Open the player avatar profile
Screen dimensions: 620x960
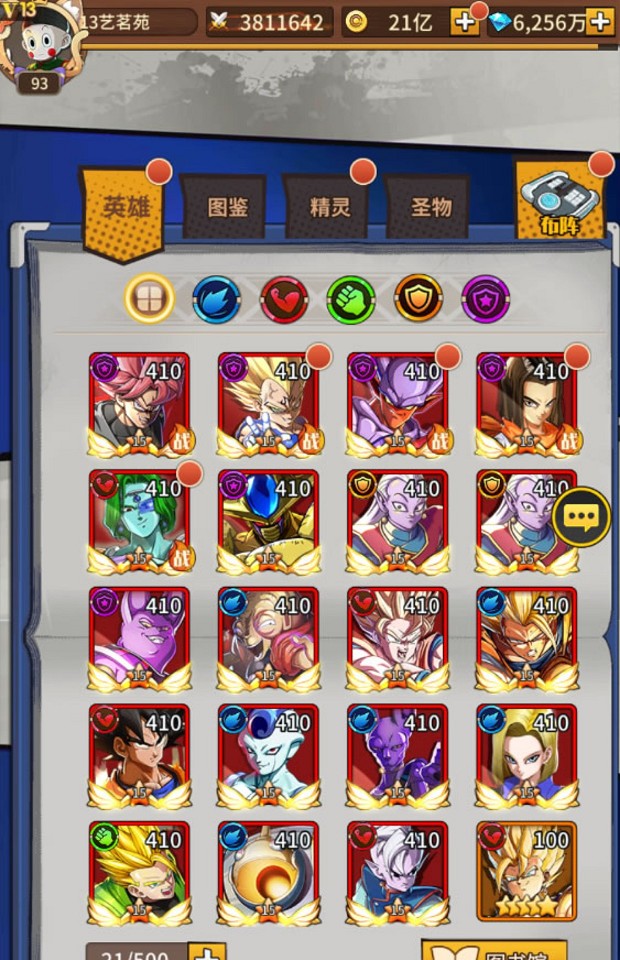pos(40,45)
